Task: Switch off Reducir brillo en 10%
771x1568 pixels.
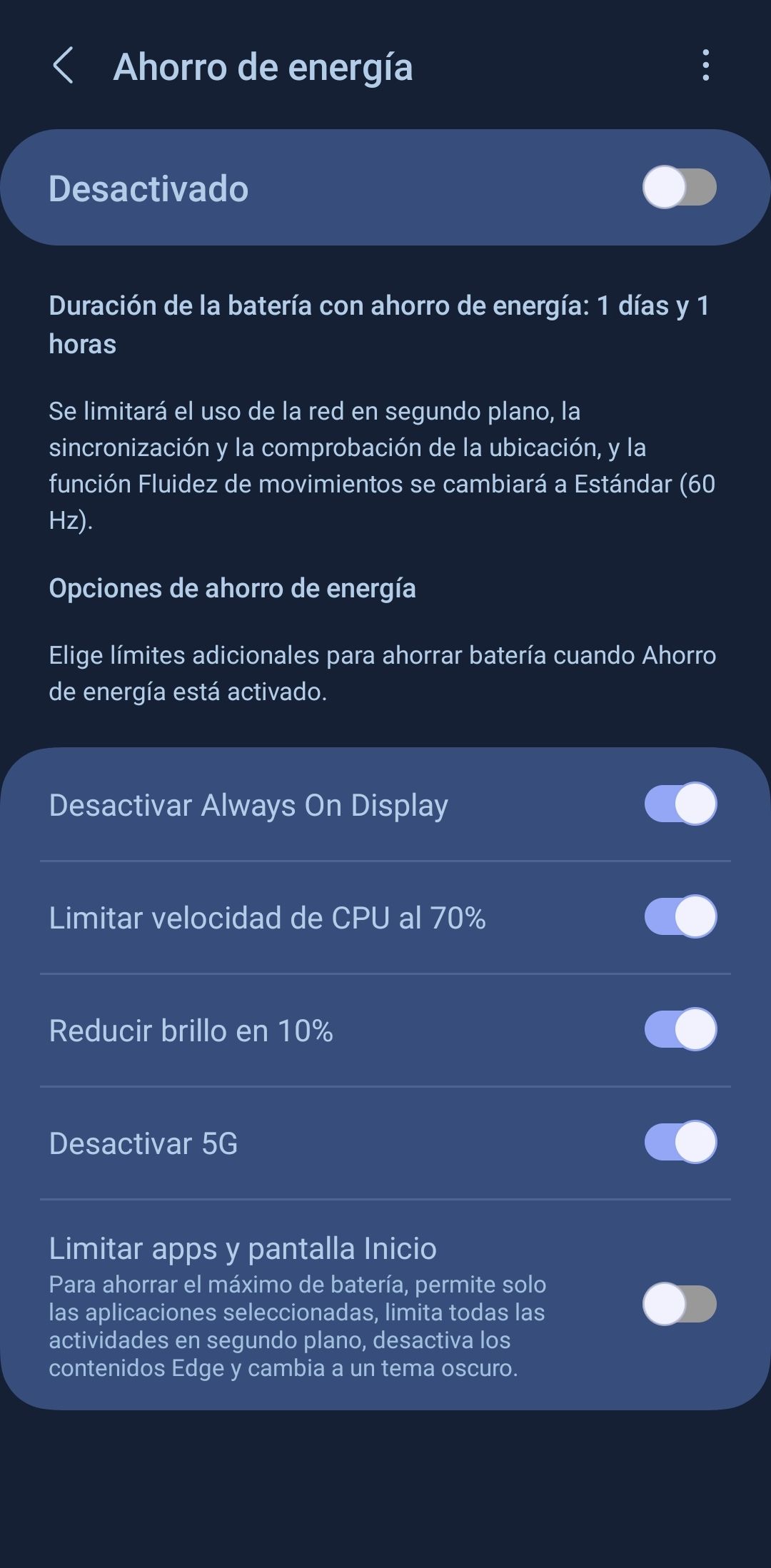Action: (x=680, y=1030)
